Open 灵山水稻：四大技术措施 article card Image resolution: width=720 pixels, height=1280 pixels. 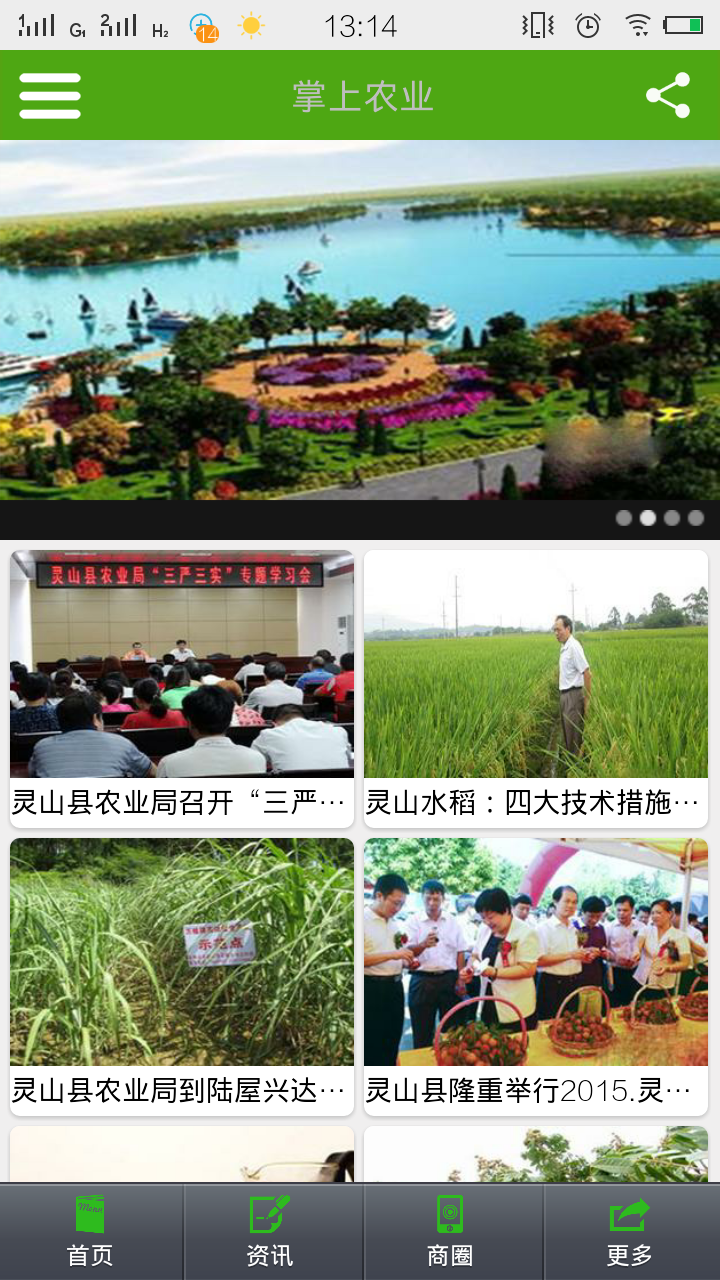[x=536, y=689]
